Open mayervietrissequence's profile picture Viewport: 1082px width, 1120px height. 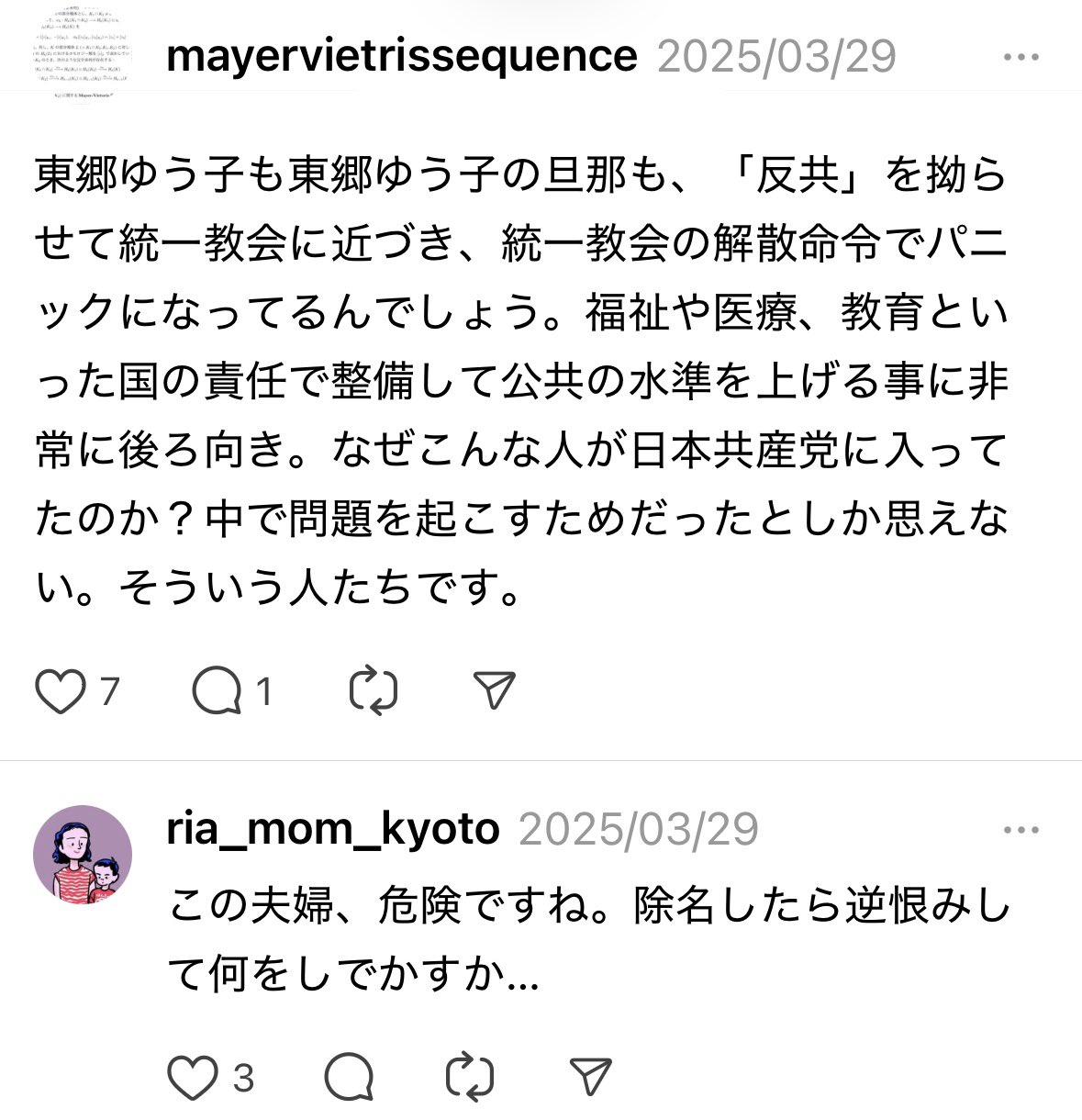[x=83, y=55]
